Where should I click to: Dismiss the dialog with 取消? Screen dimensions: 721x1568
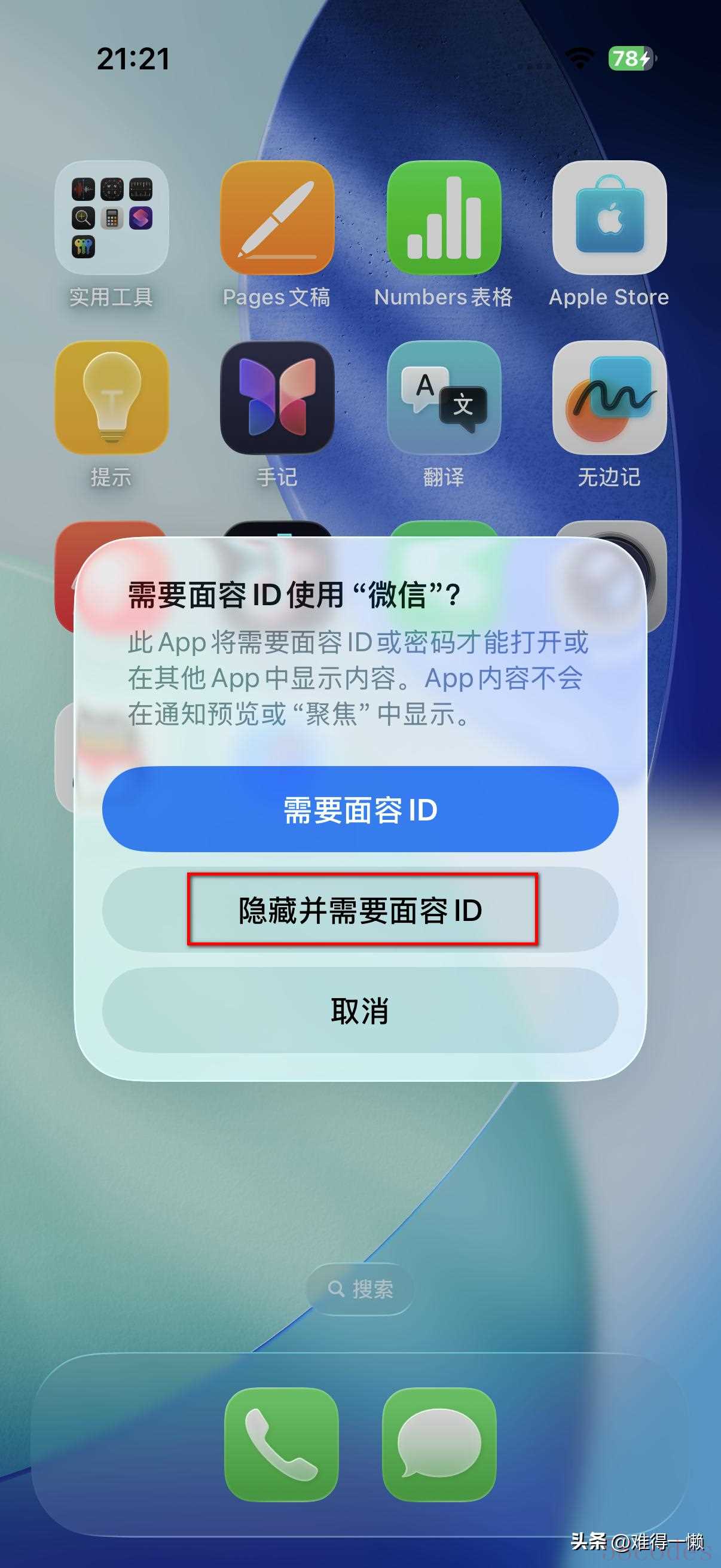click(x=360, y=1011)
